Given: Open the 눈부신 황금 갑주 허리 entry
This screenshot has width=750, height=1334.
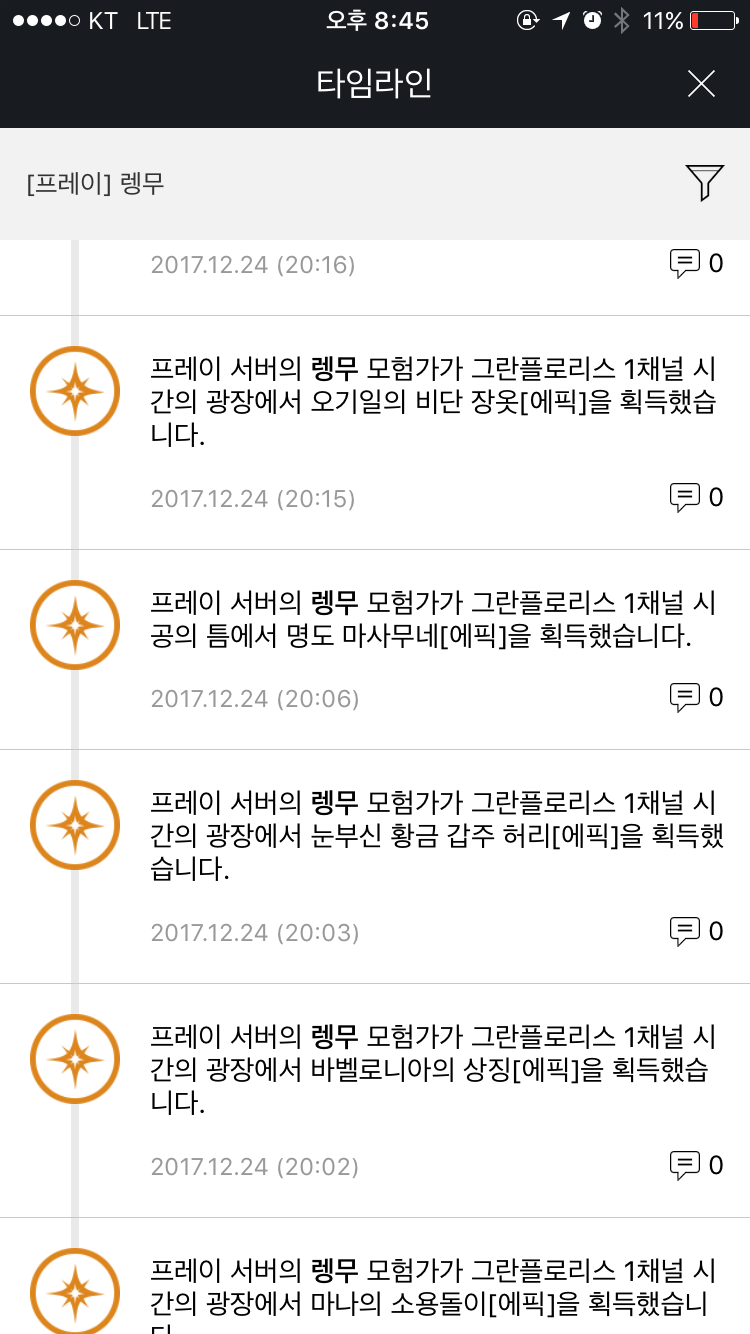Looking at the screenshot, I should pos(375,867).
